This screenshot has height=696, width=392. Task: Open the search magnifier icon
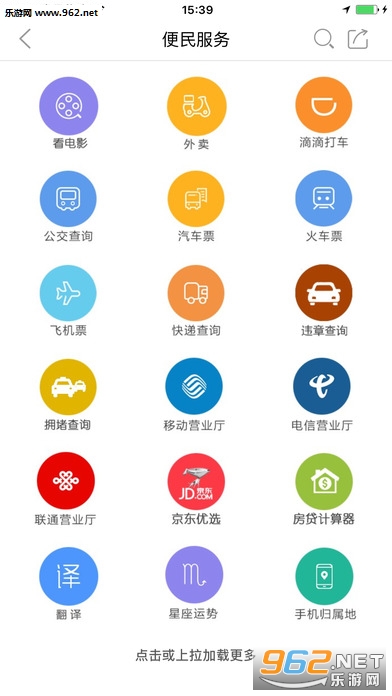pyautogui.click(x=324, y=39)
